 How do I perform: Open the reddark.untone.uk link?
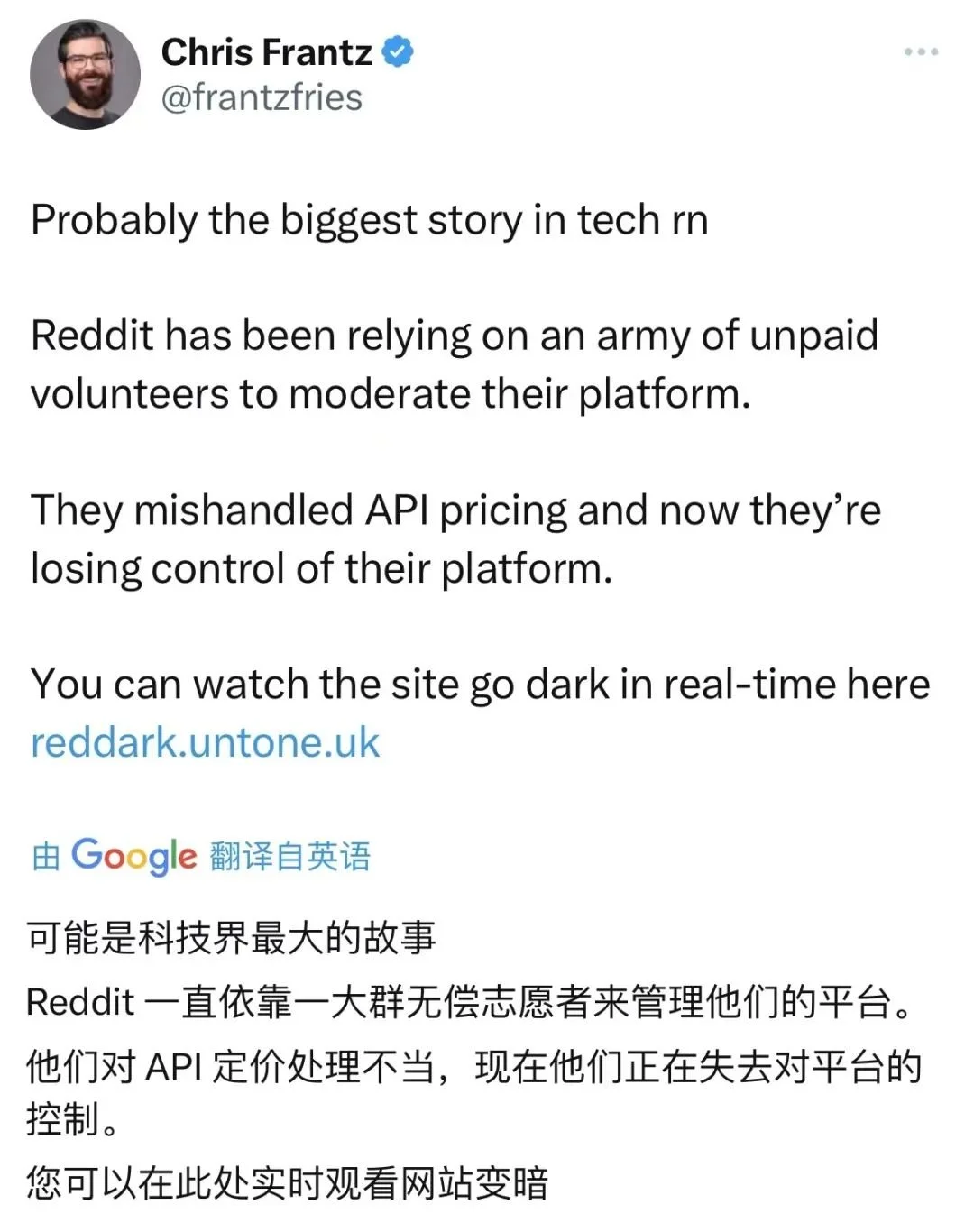(206, 742)
